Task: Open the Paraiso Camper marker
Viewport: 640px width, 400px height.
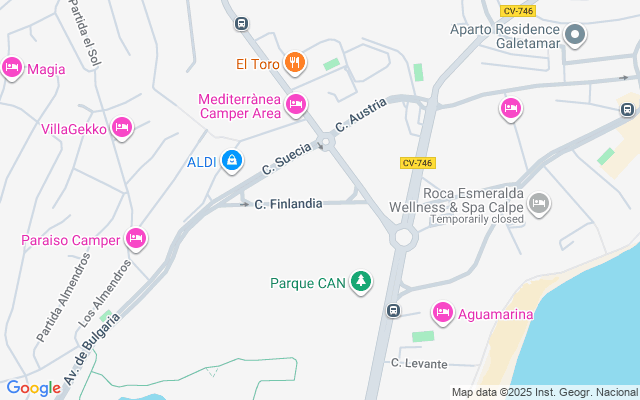Action: coord(136,239)
